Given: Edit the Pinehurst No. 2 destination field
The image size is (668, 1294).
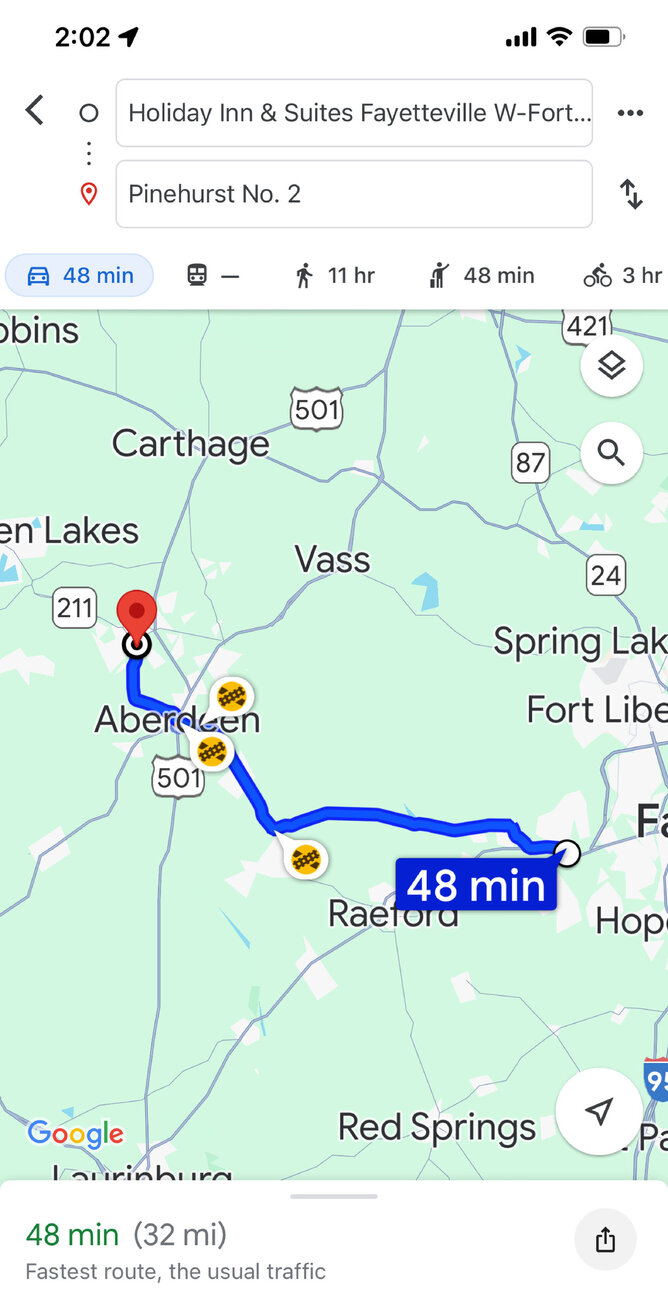Looking at the screenshot, I should click(354, 194).
